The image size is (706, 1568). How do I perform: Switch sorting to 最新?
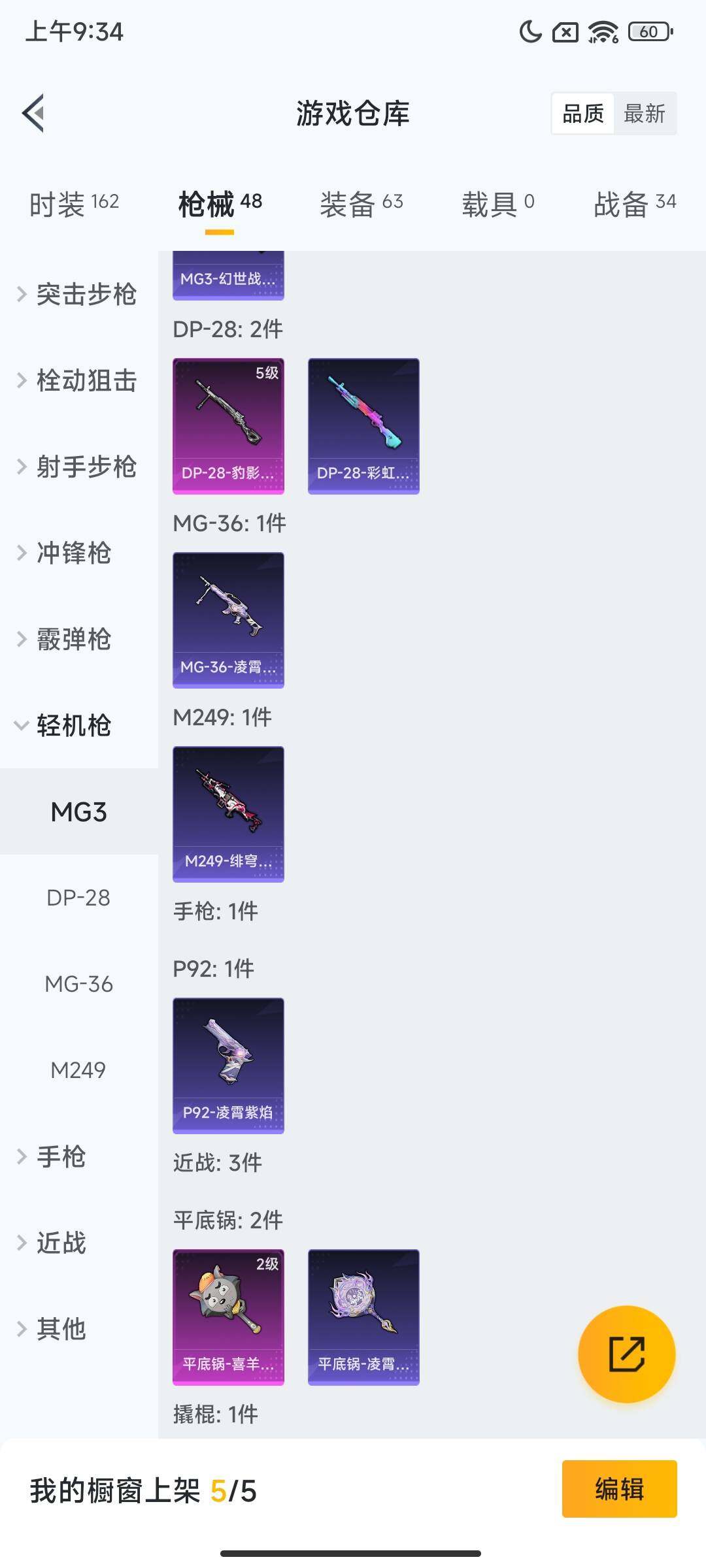coord(646,113)
